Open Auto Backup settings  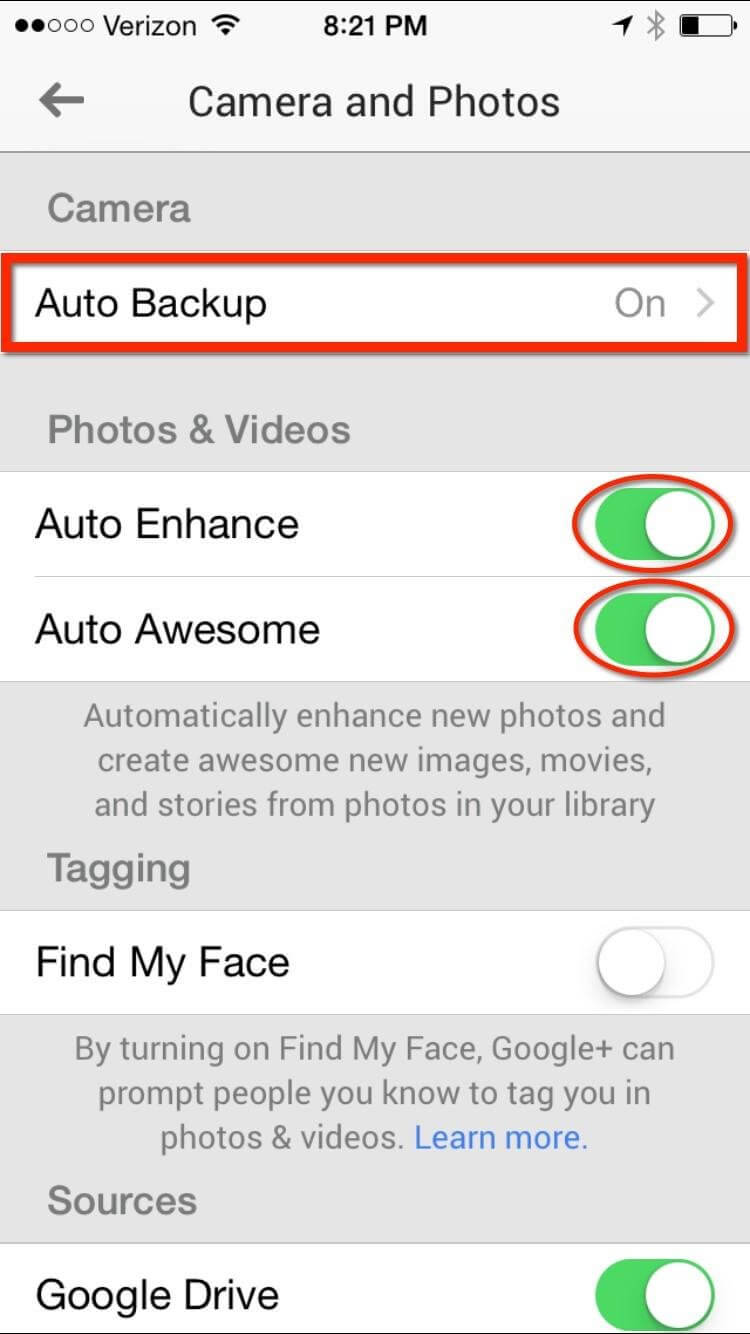(375, 303)
